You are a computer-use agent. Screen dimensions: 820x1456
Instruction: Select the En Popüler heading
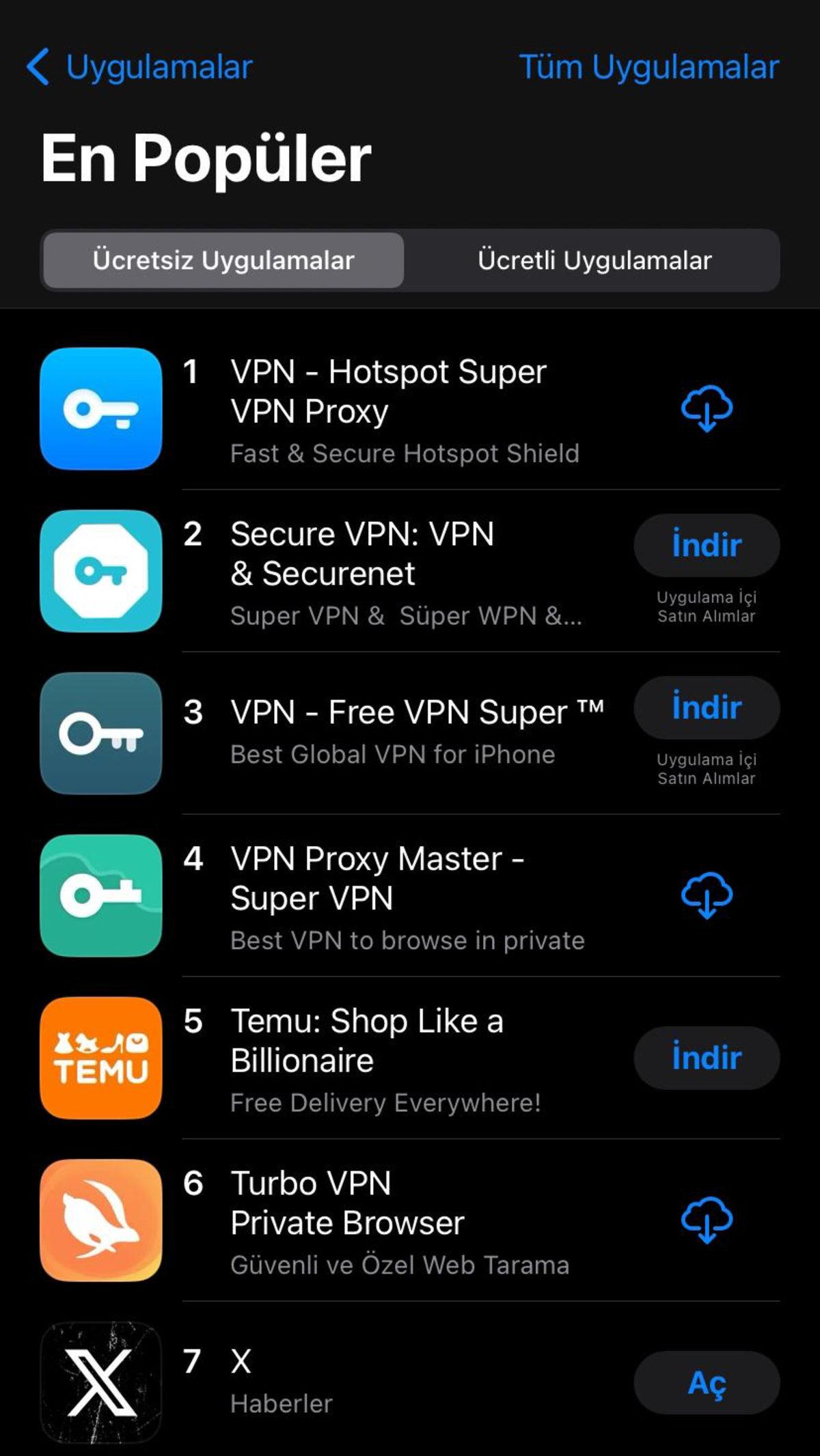click(205, 156)
